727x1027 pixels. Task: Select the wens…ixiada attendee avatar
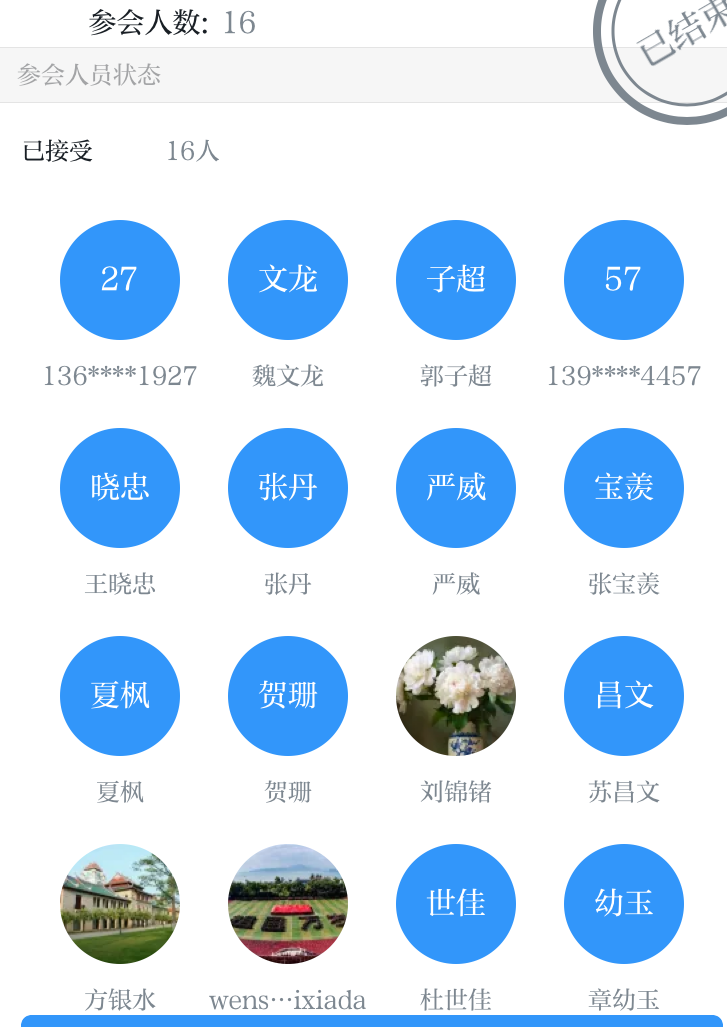click(x=288, y=904)
